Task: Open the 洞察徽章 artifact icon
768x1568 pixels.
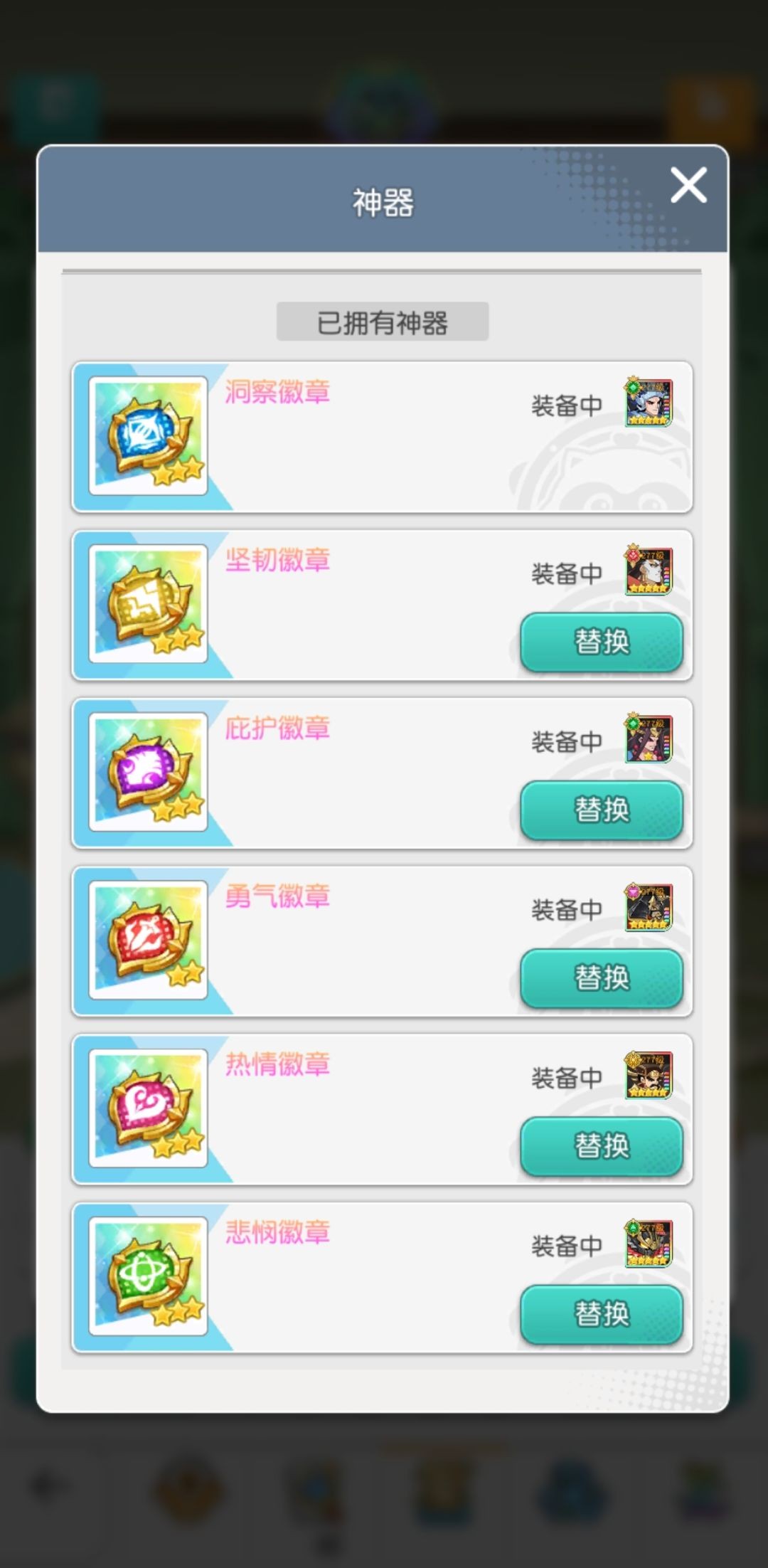Action: pos(149,435)
